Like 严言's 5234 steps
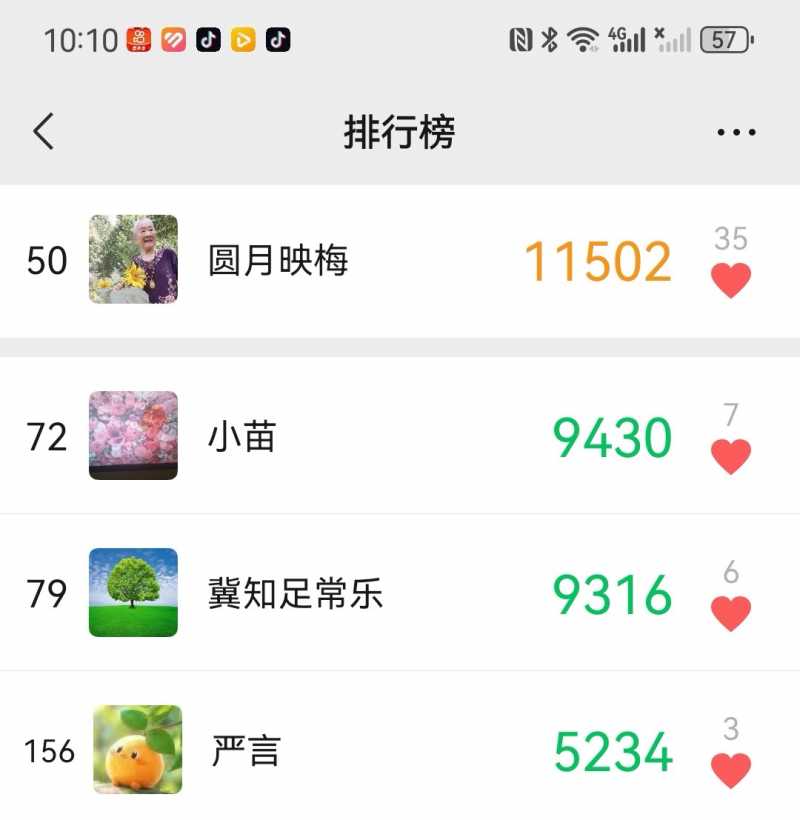This screenshot has width=800, height=820. tap(731, 769)
